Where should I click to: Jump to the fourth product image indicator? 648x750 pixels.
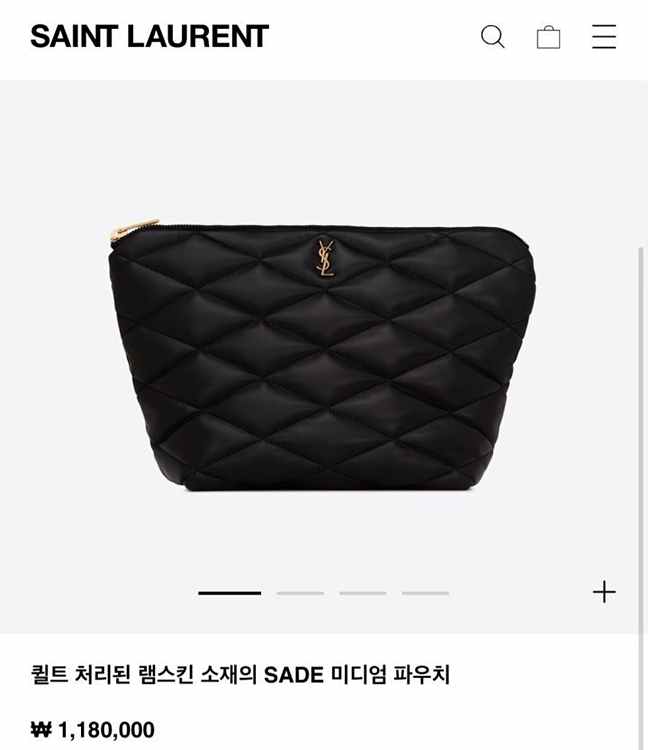coord(425,593)
